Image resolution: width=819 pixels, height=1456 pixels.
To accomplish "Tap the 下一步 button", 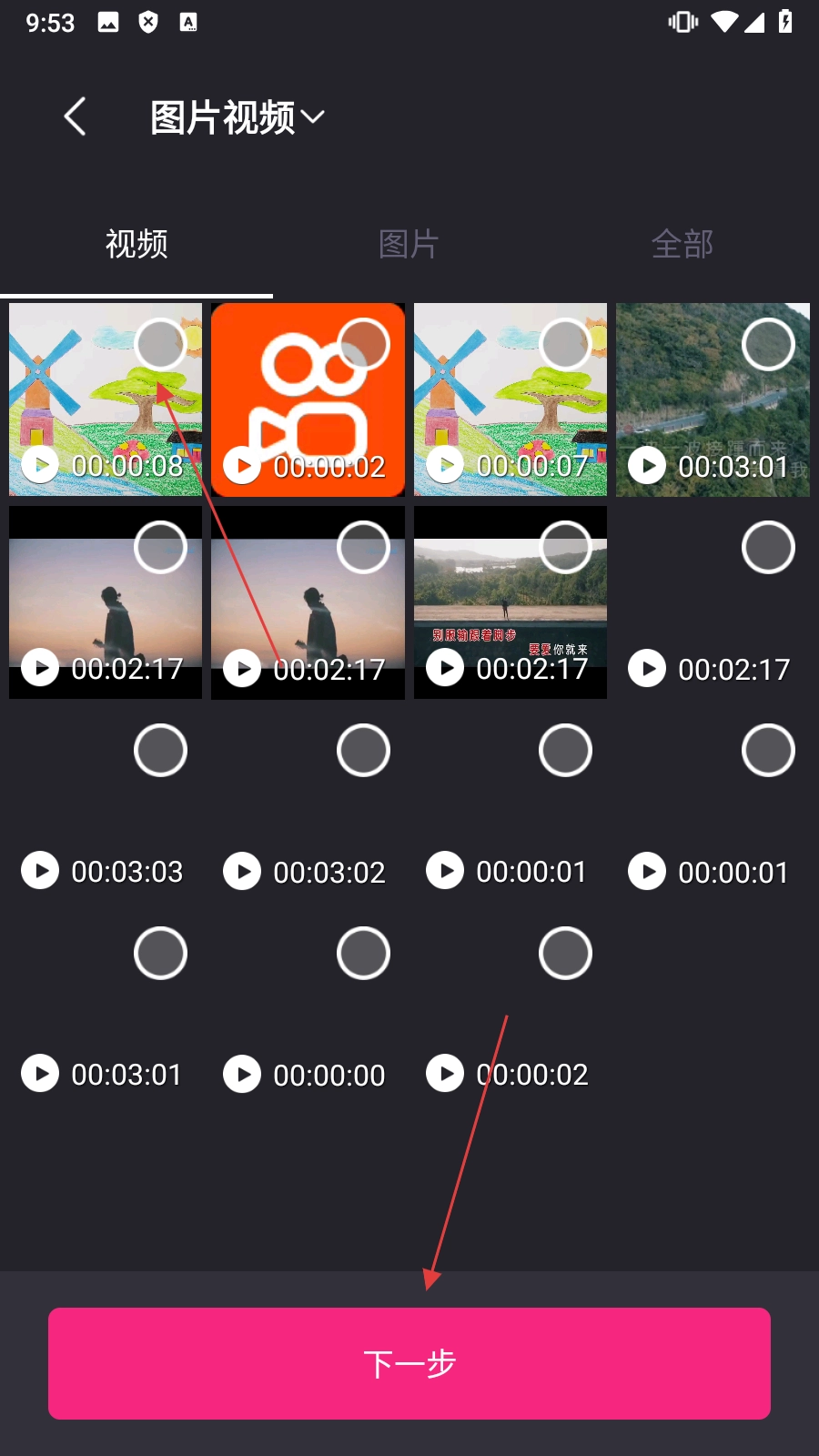I will [x=409, y=1363].
